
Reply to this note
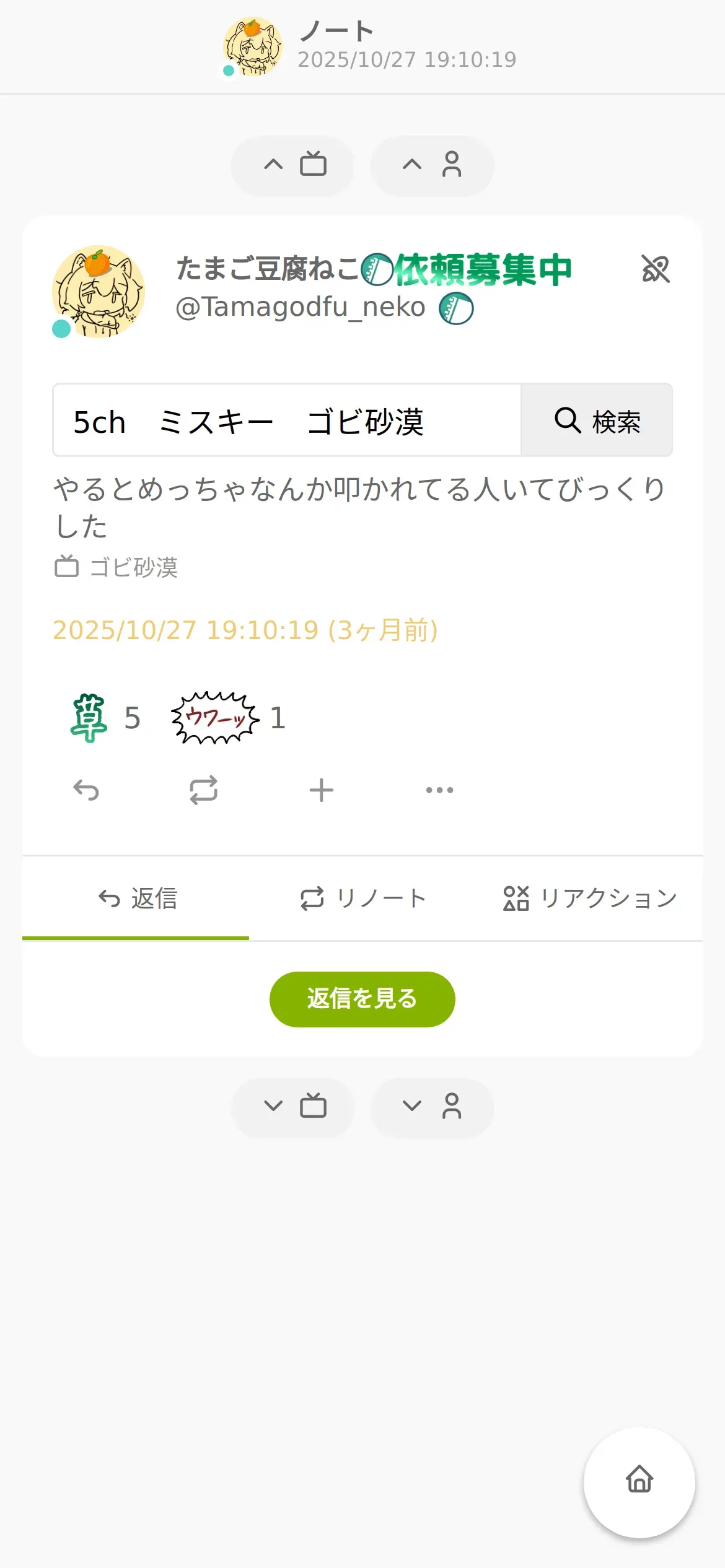click(86, 790)
